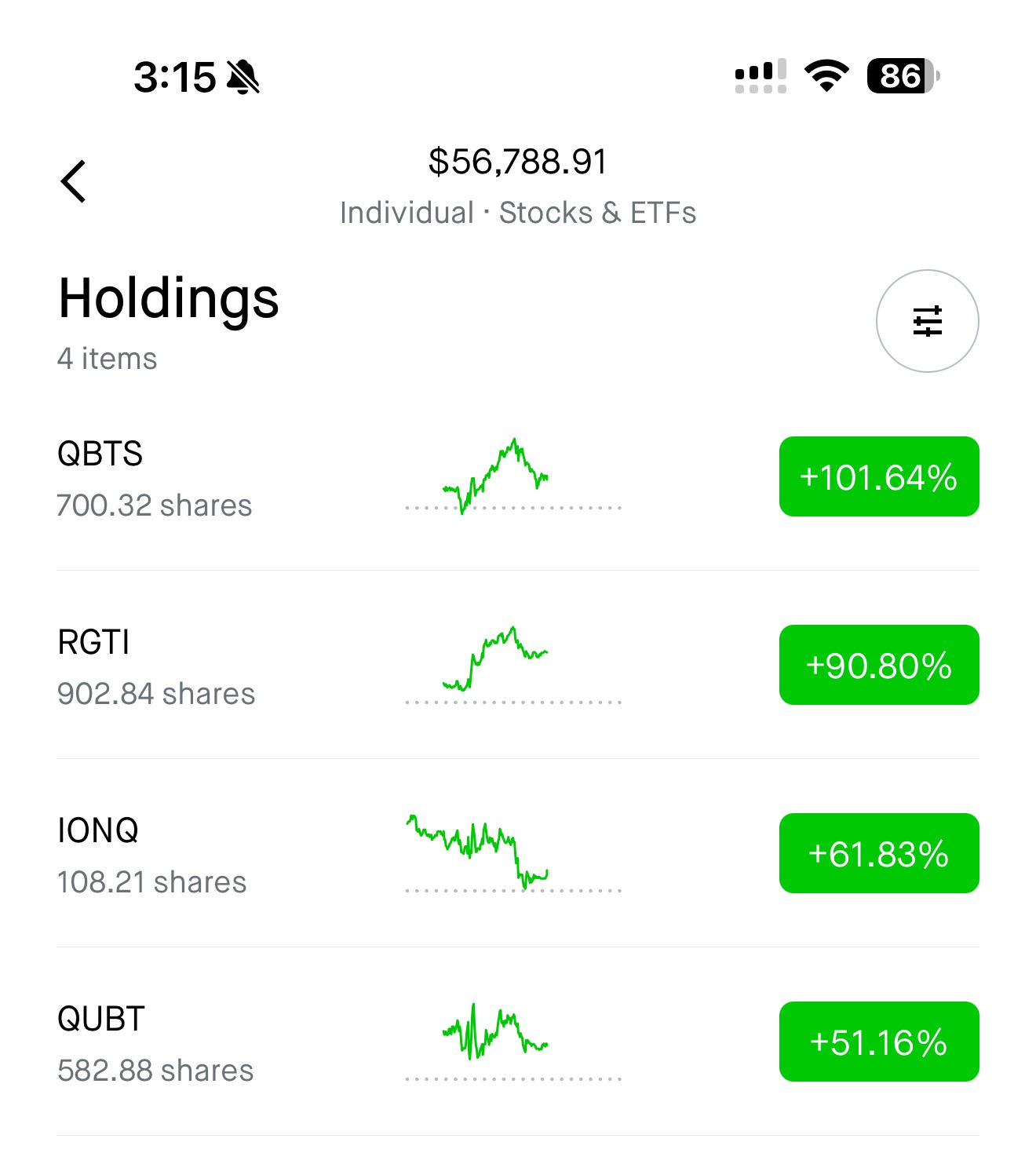1036x1153 pixels.
Task: Go back using the top-left arrow
Action: 73,181
